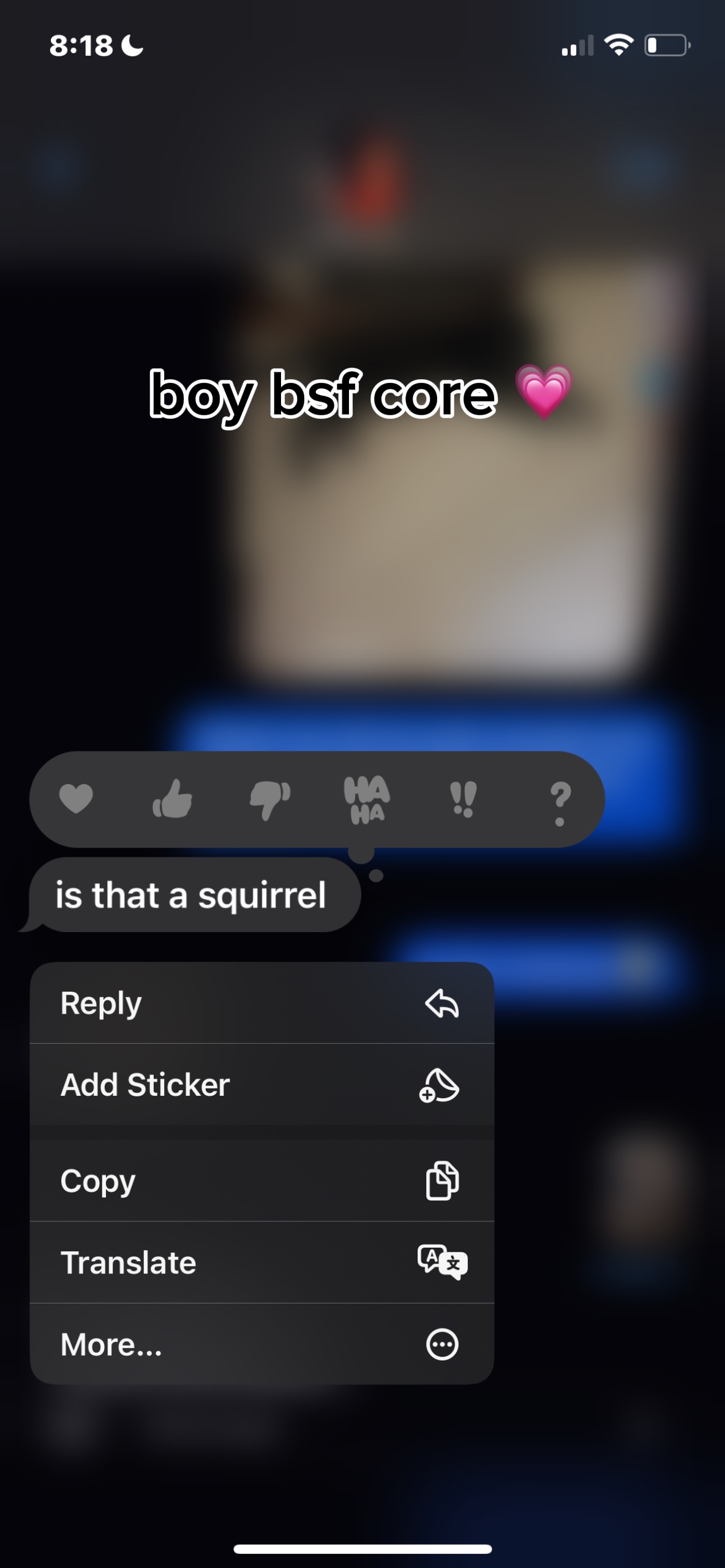
Task: React with the question mark tapback
Action: click(x=560, y=803)
